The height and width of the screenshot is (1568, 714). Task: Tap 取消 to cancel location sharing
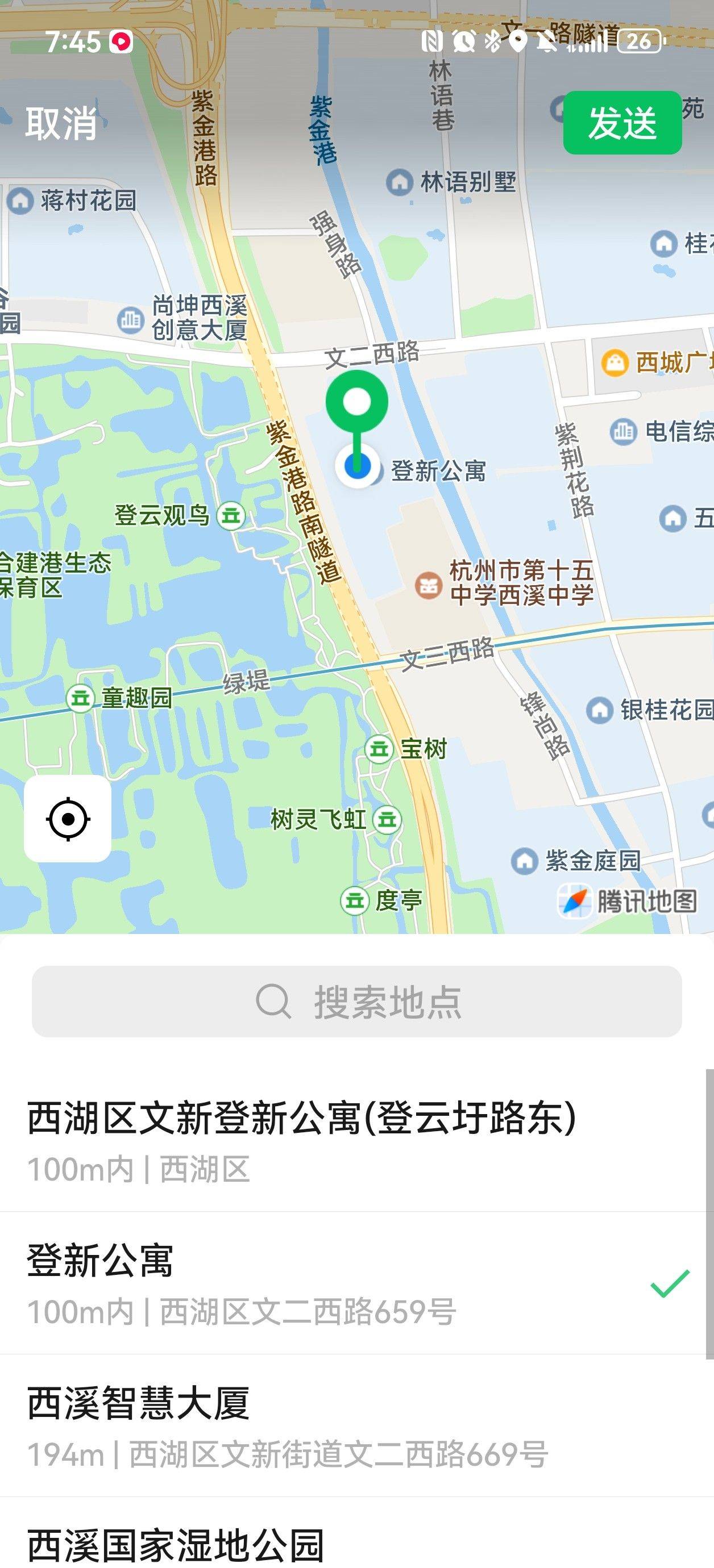tap(61, 124)
